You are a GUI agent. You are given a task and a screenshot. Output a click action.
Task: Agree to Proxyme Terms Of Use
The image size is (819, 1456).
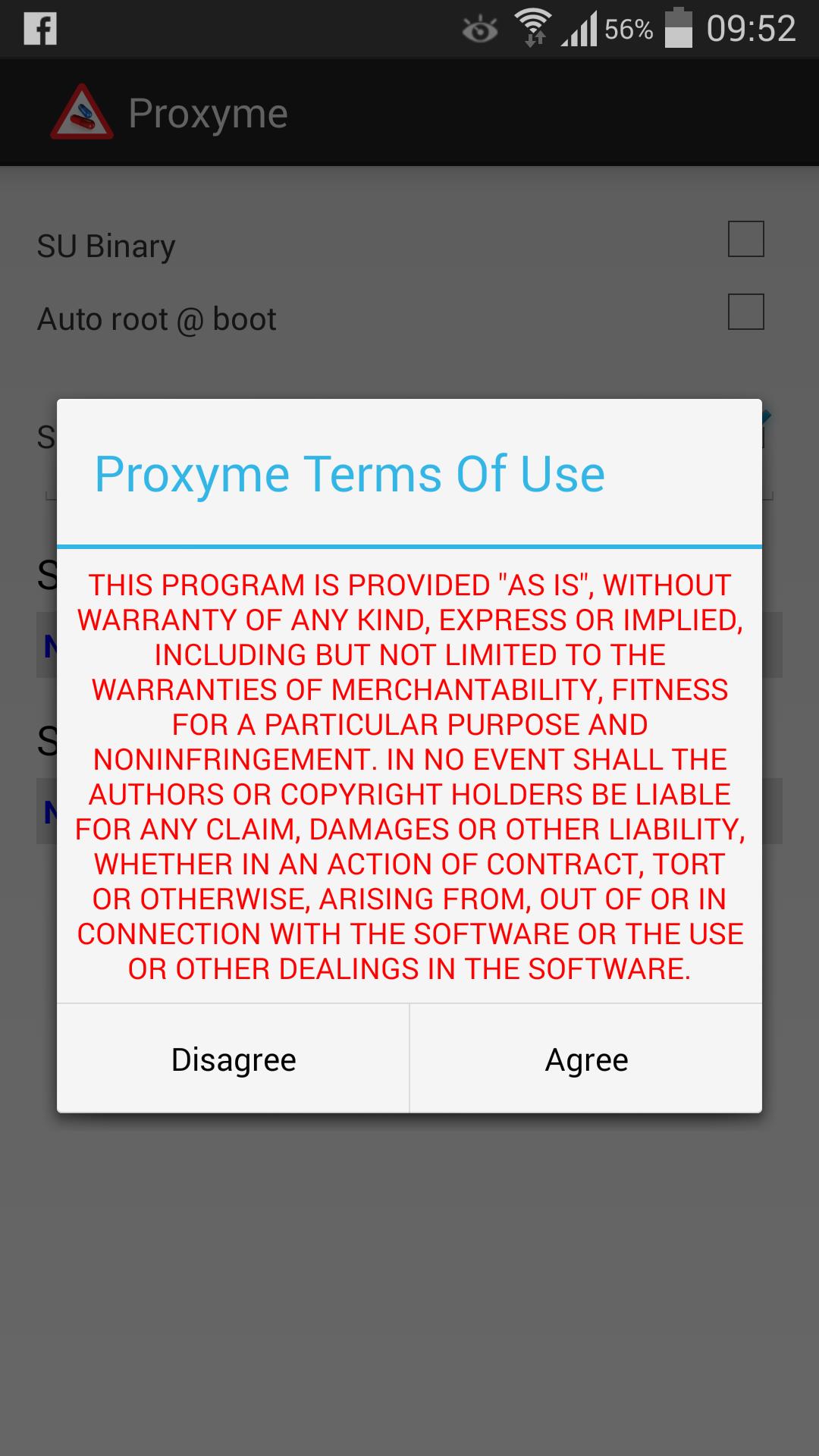[586, 1059]
